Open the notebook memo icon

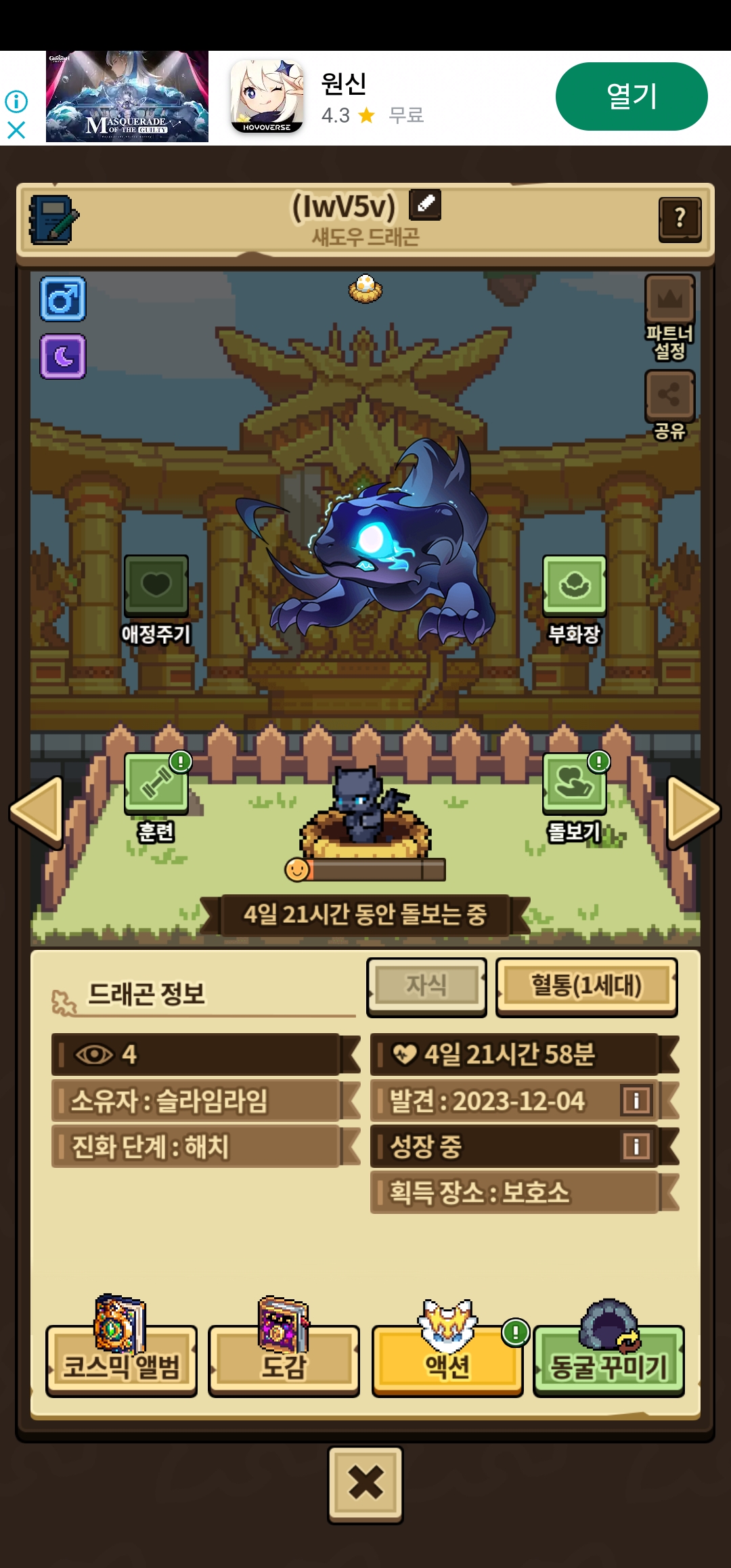pyautogui.click(x=53, y=220)
